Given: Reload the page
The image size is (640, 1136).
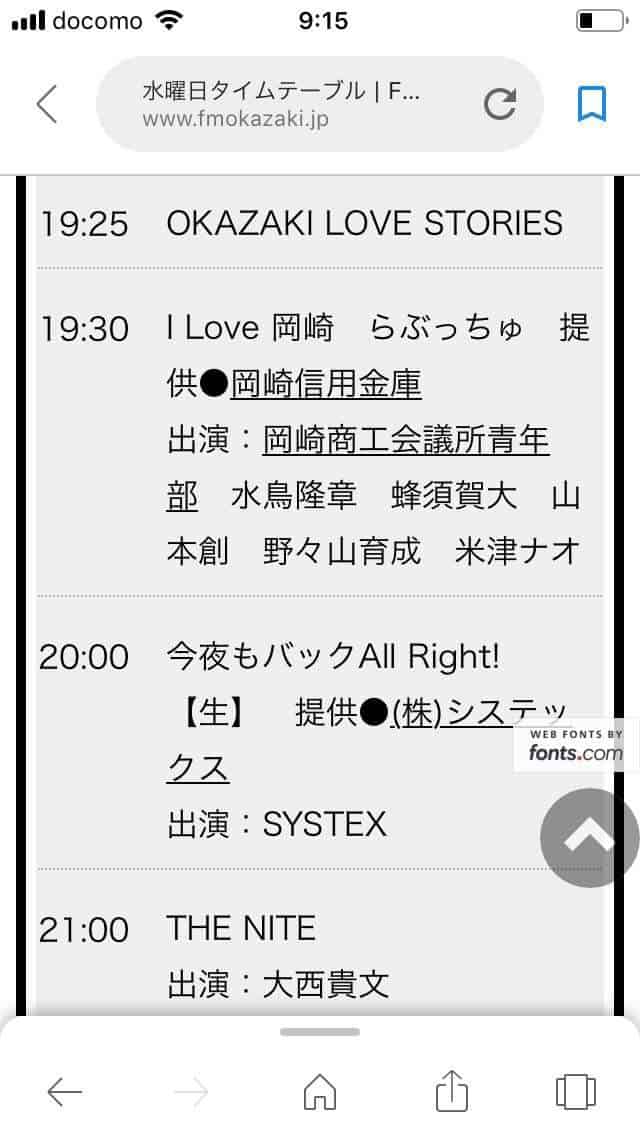Looking at the screenshot, I should coord(499,104).
